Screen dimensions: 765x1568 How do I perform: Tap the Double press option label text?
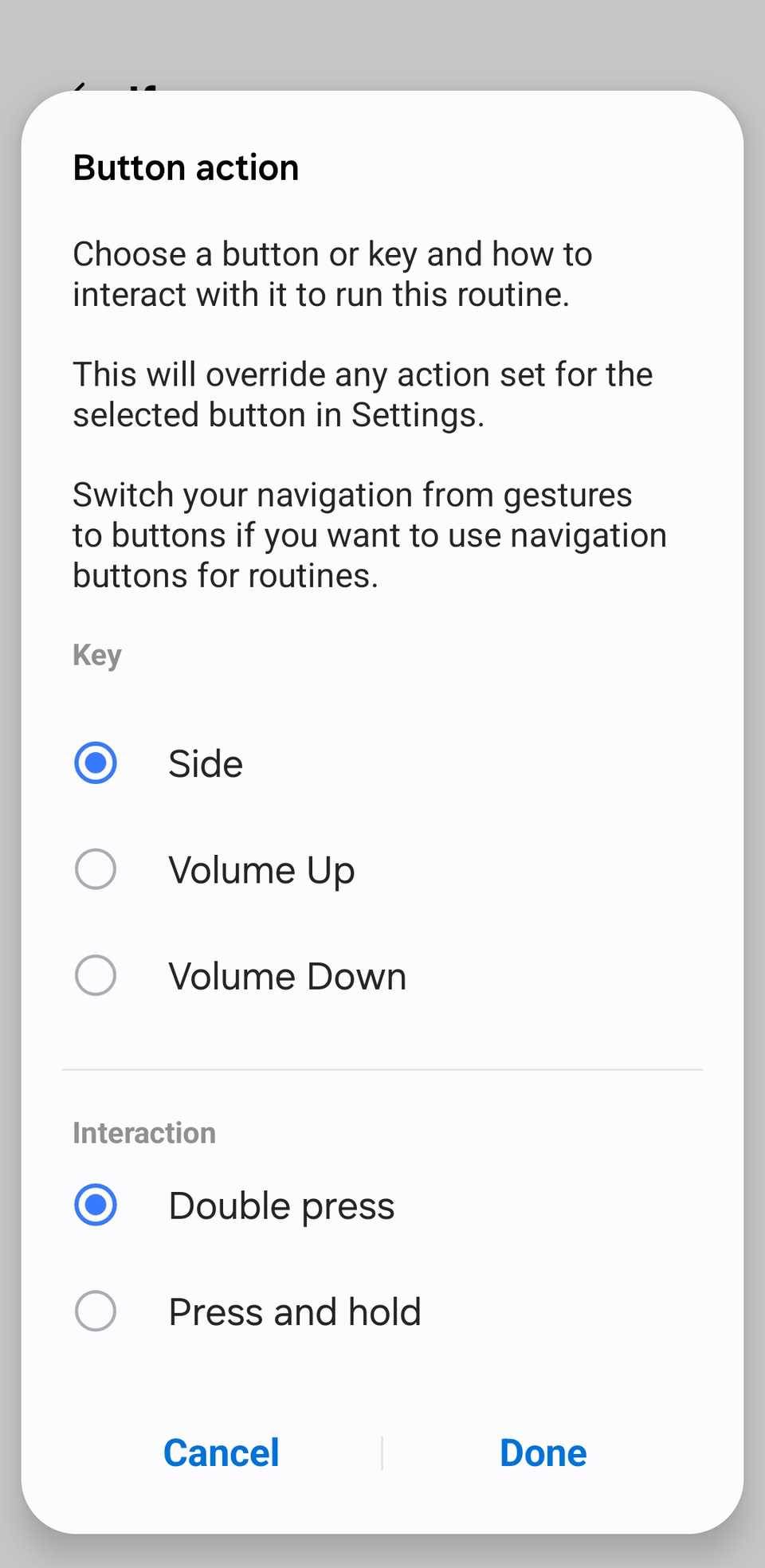(281, 1205)
